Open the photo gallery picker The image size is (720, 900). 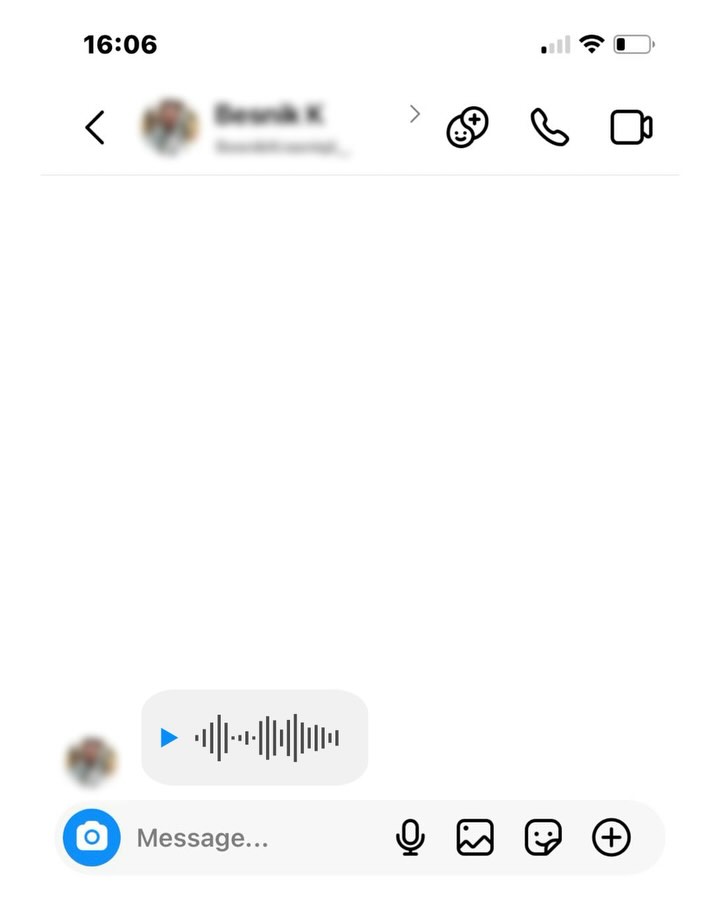(475, 837)
